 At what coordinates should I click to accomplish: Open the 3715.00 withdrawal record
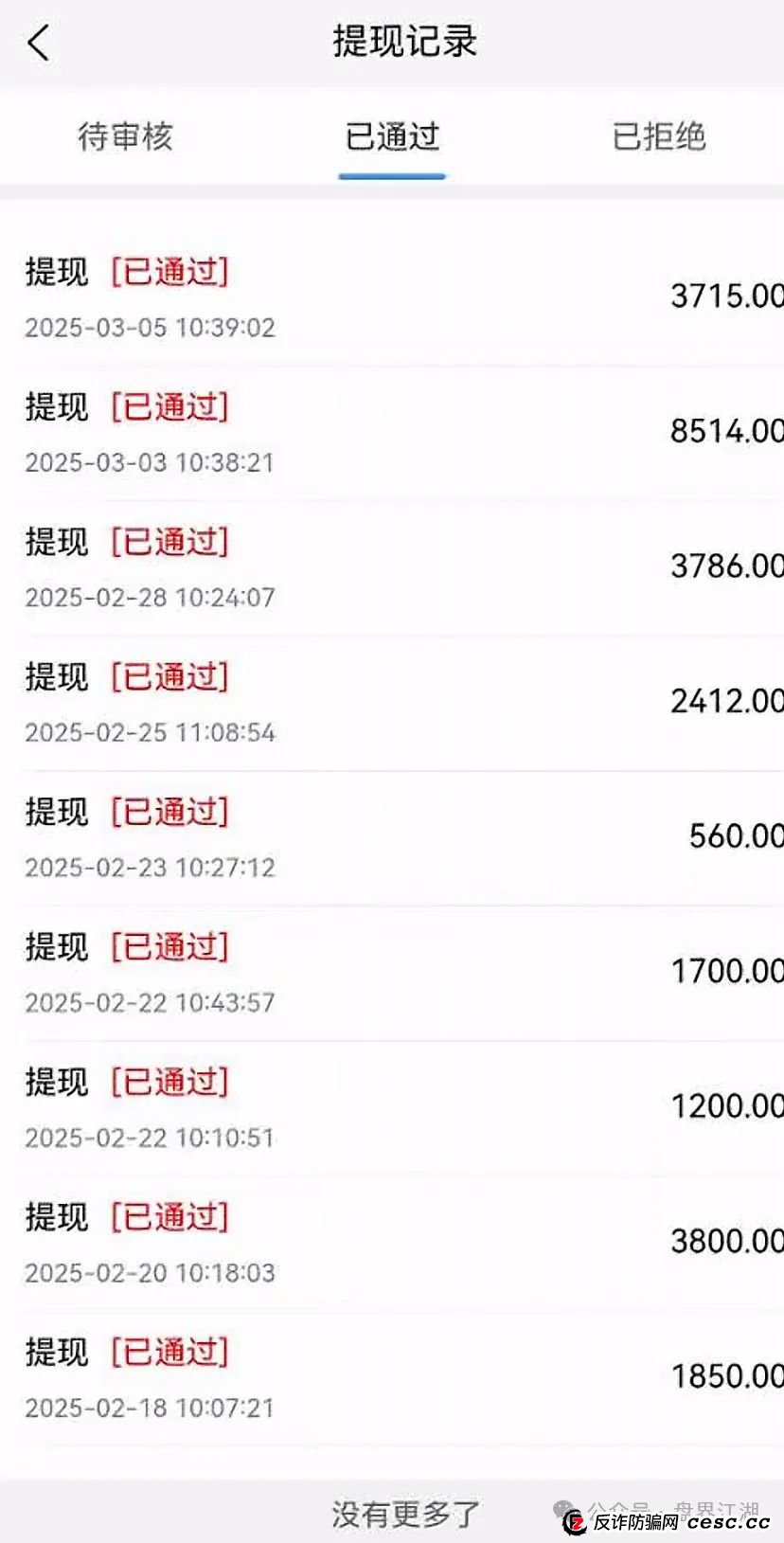pos(392,296)
